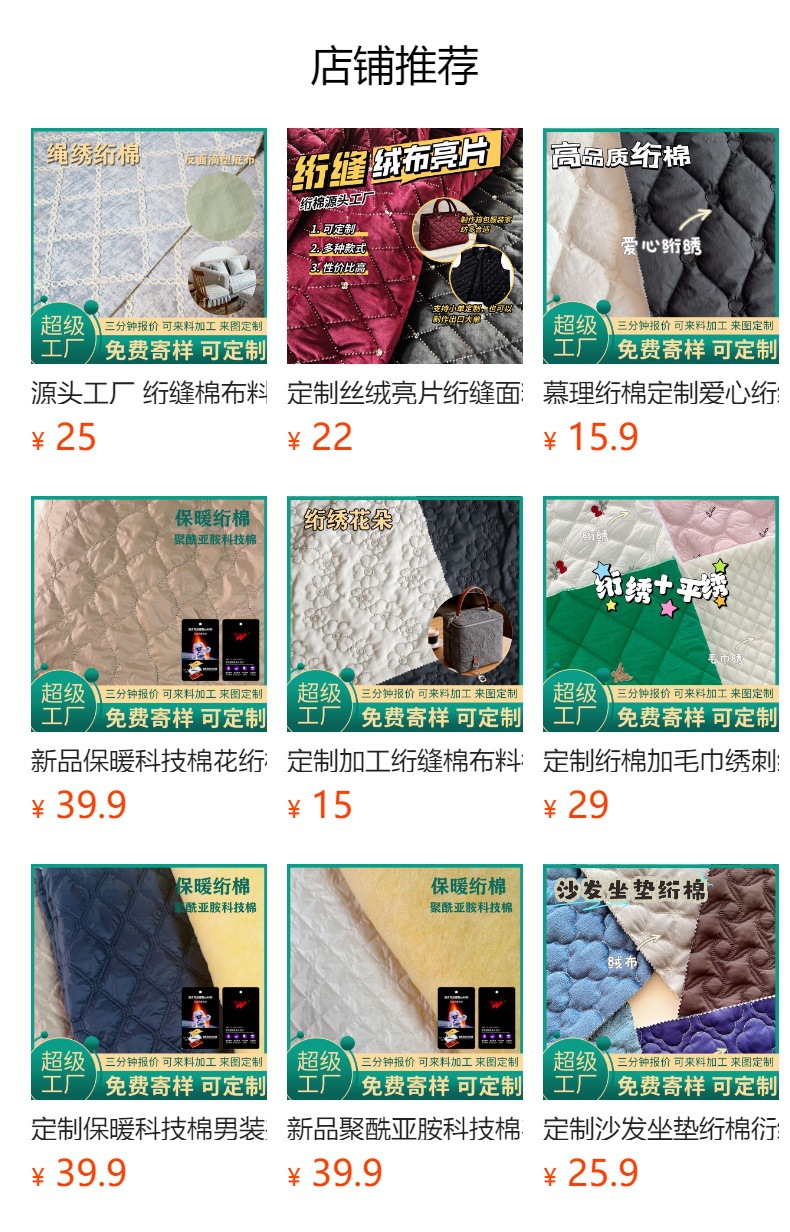
Task: Select the 新品保暖科技棉花绗 product card
Action: (149, 614)
